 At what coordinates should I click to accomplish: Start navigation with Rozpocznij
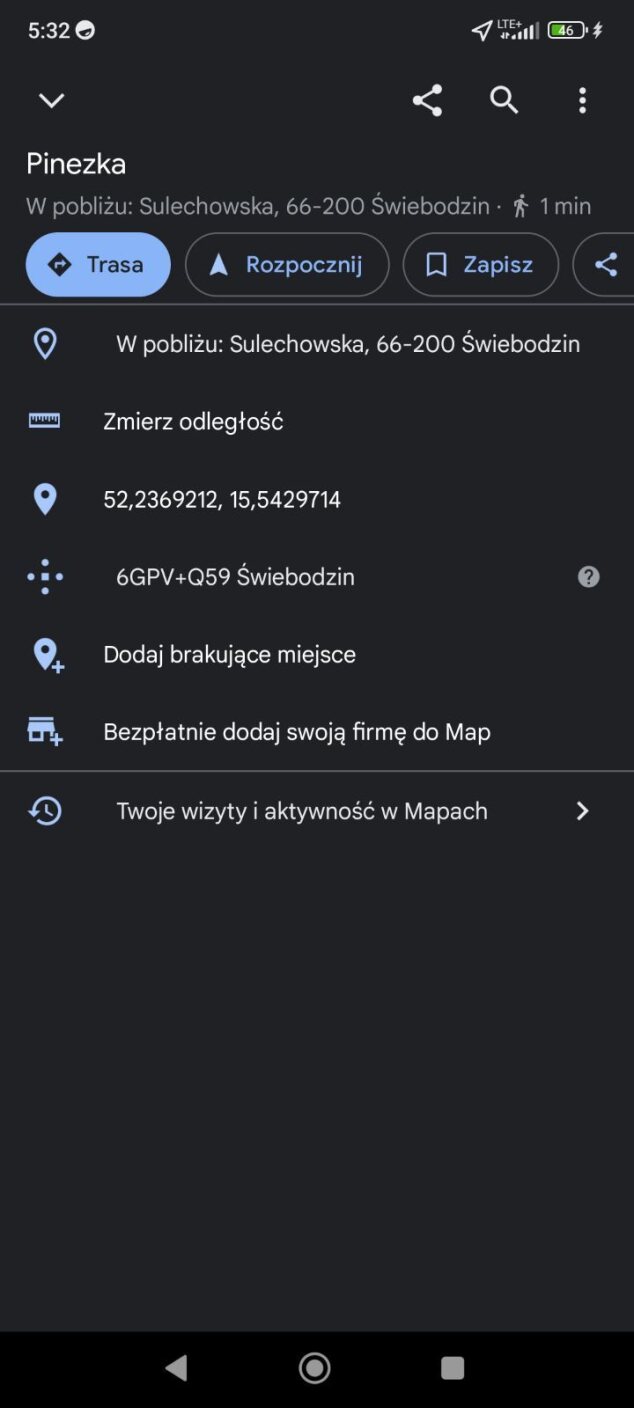(x=287, y=265)
